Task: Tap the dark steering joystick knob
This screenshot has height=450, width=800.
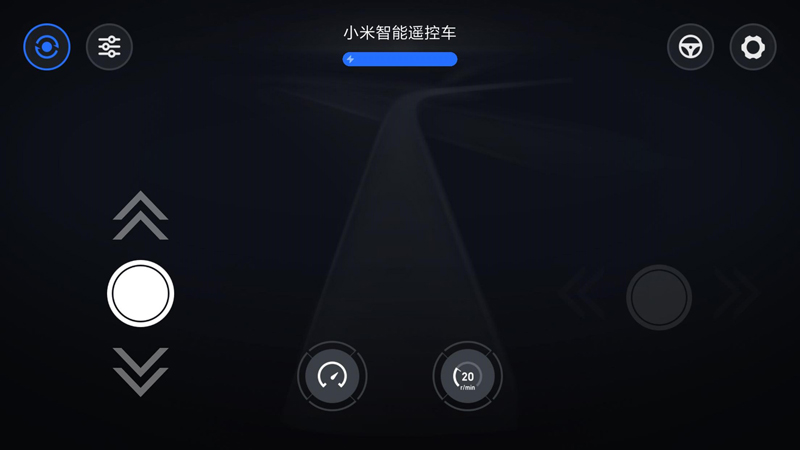Action: pyautogui.click(x=658, y=297)
